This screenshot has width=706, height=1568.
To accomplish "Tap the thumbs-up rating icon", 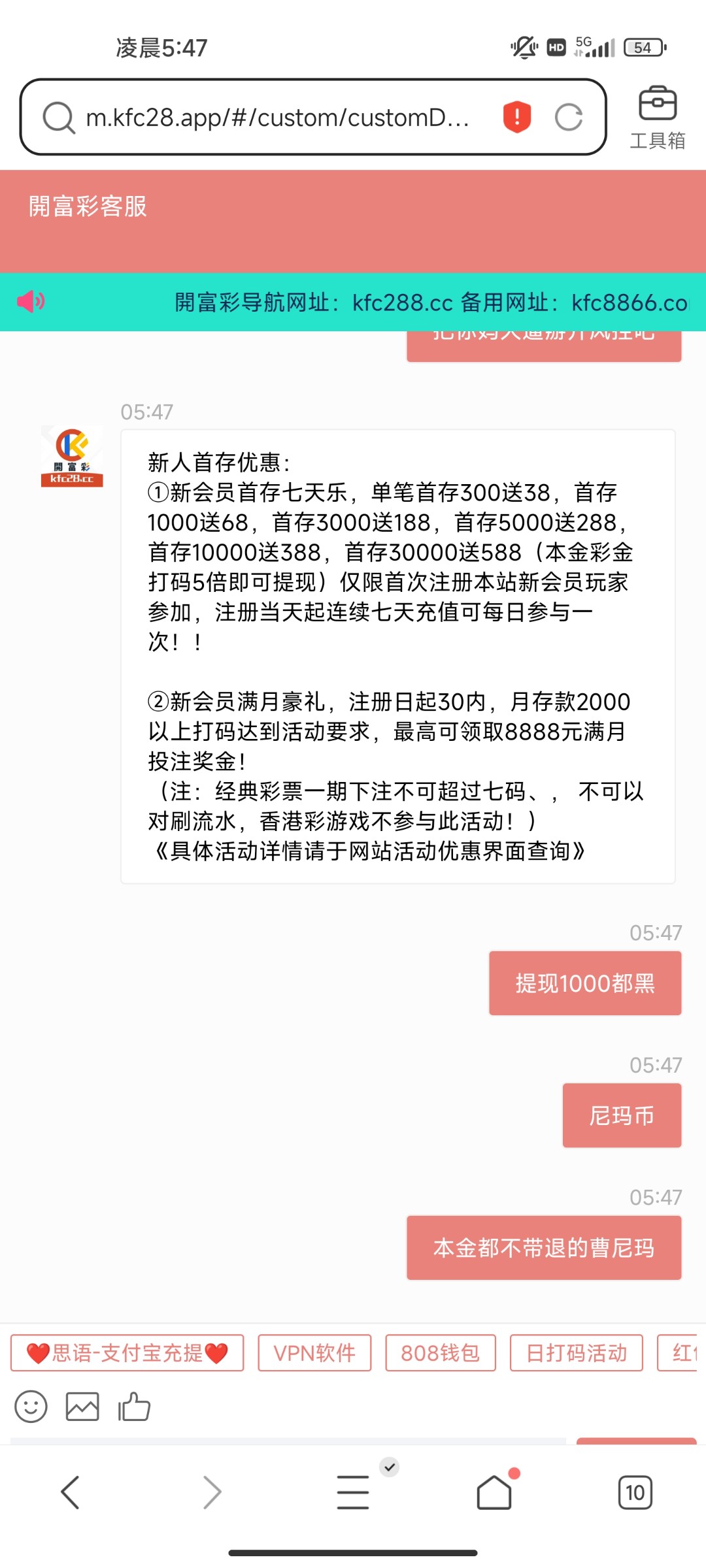I will 134,1407.
